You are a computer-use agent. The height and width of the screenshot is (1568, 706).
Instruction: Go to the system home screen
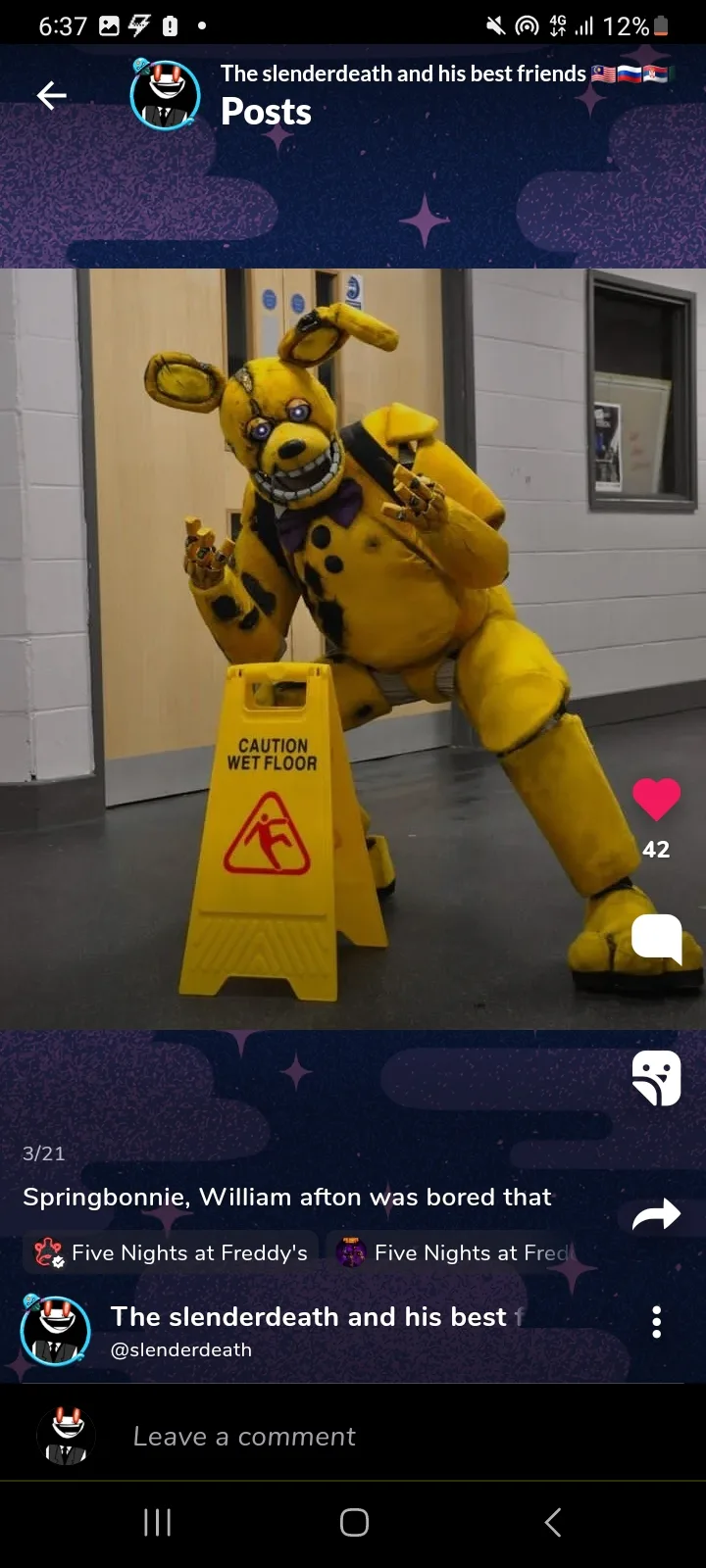tap(354, 1522)
